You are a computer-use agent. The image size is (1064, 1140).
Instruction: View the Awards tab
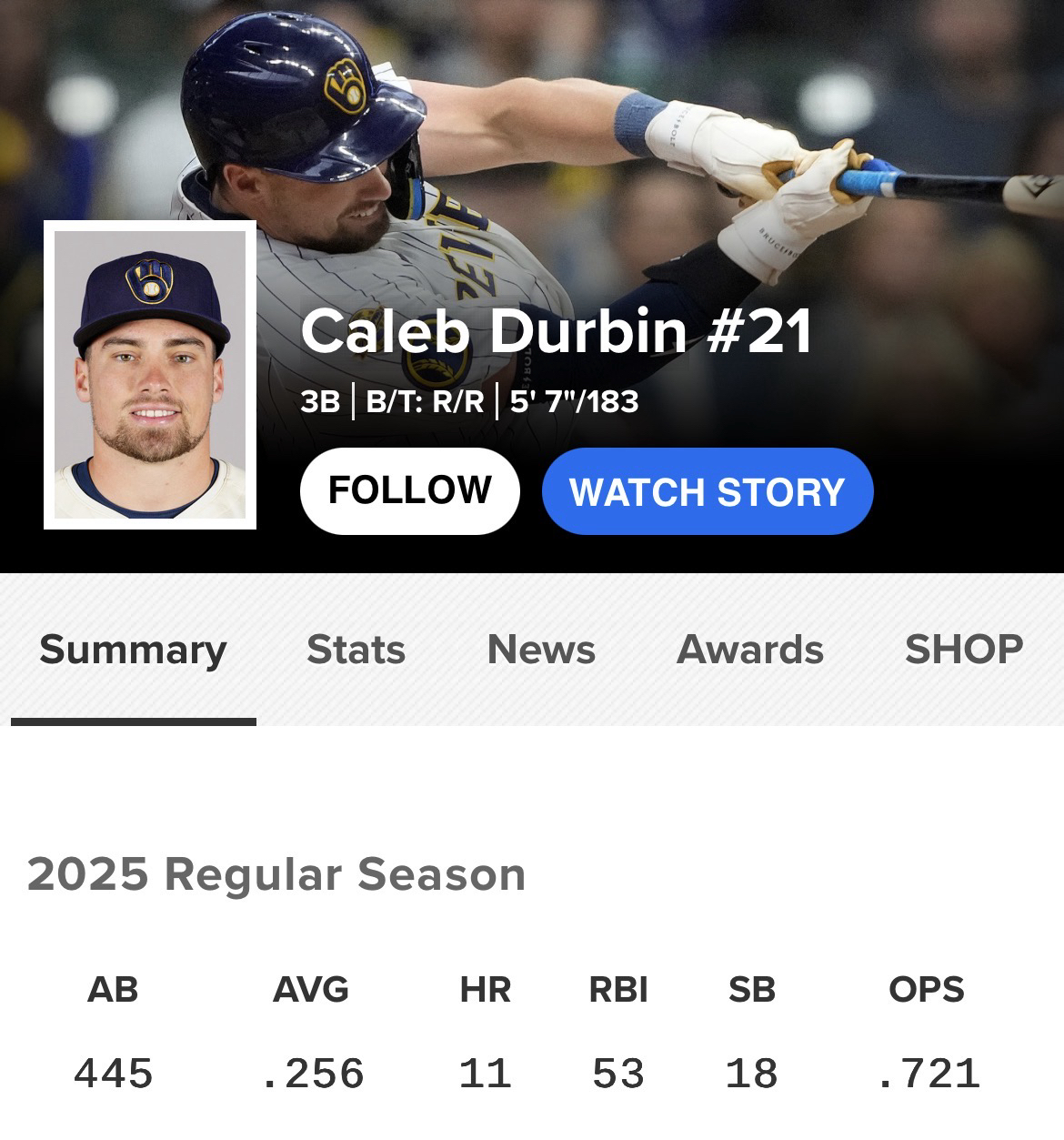(750, 650)
